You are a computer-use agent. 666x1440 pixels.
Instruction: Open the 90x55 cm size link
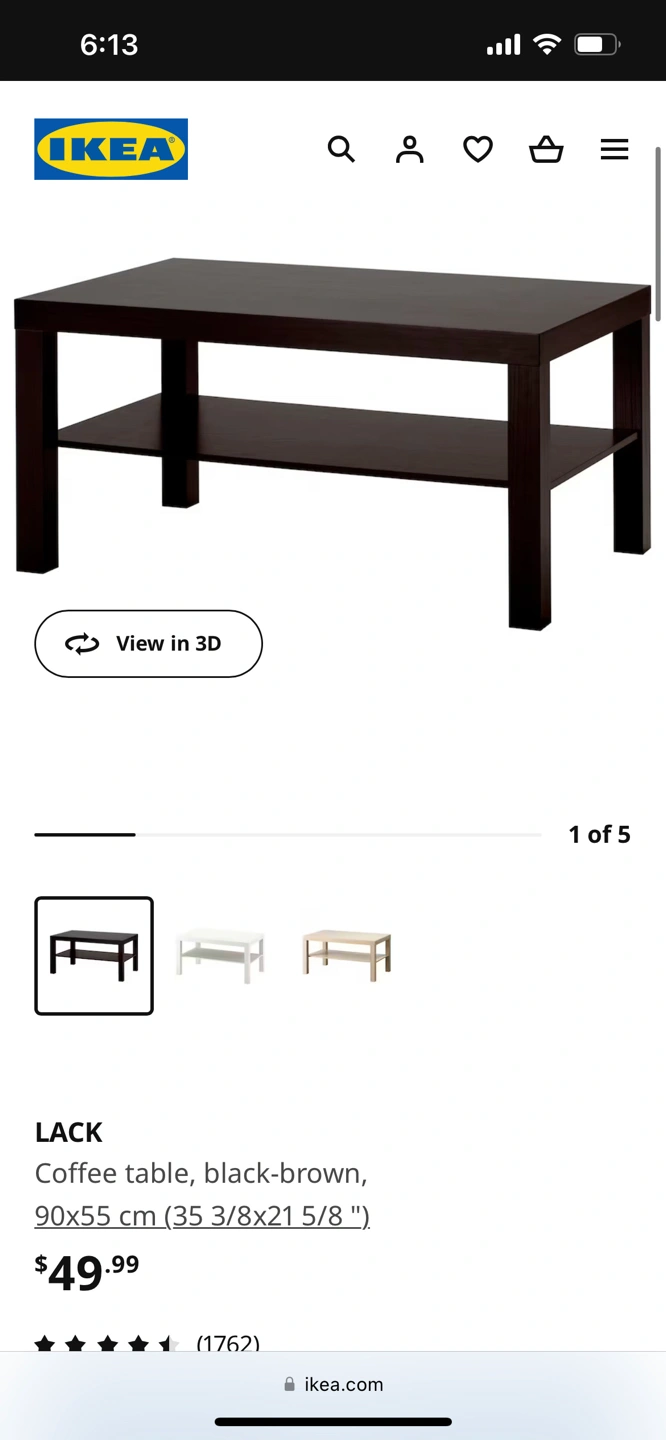point(202,1216)
